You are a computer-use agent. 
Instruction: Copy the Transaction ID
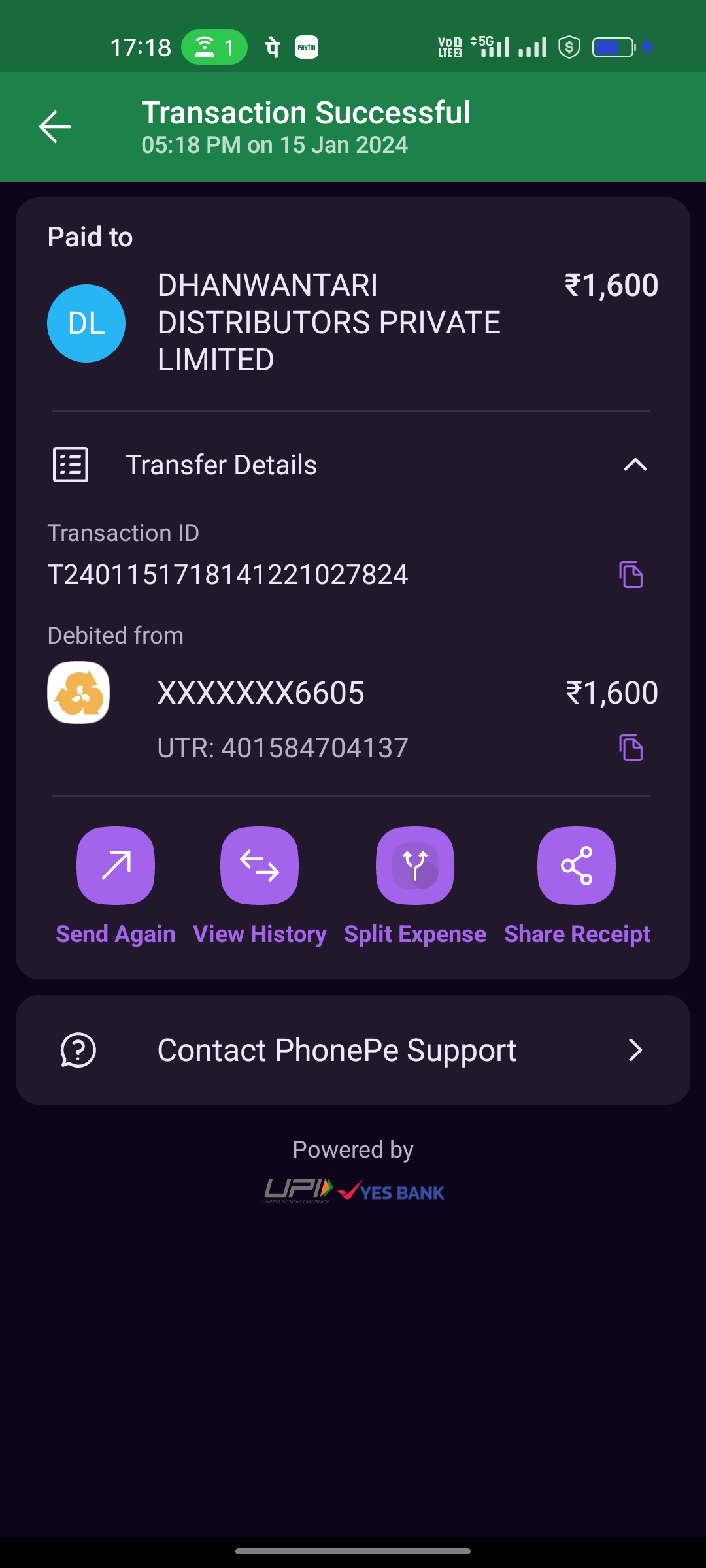click(x=631, y=574)
